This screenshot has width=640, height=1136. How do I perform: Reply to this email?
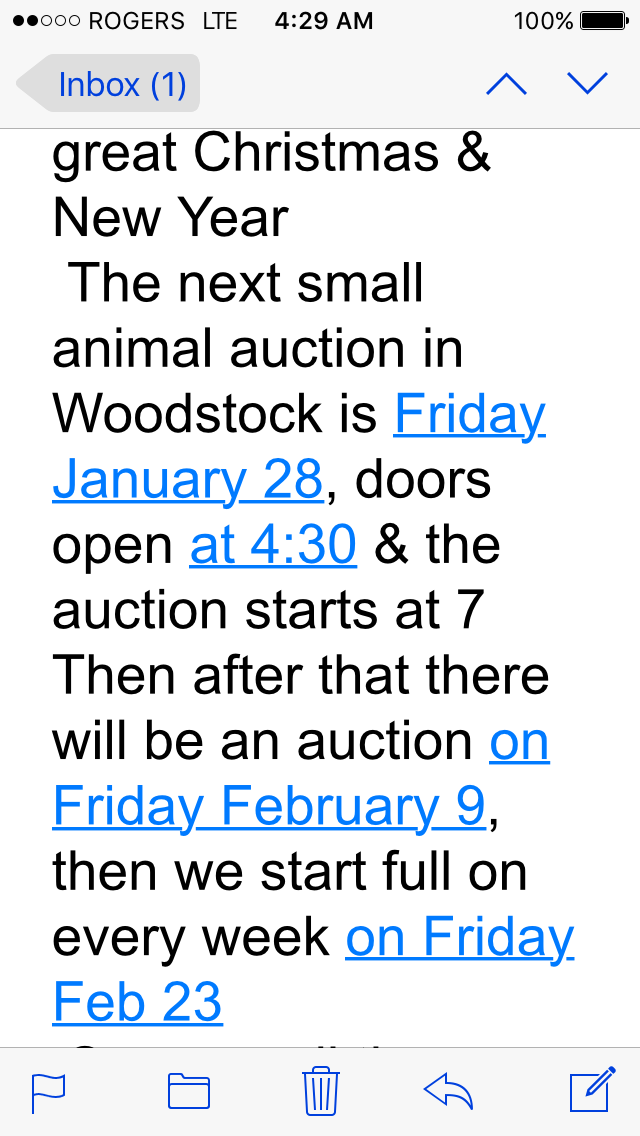[448, 1091]
